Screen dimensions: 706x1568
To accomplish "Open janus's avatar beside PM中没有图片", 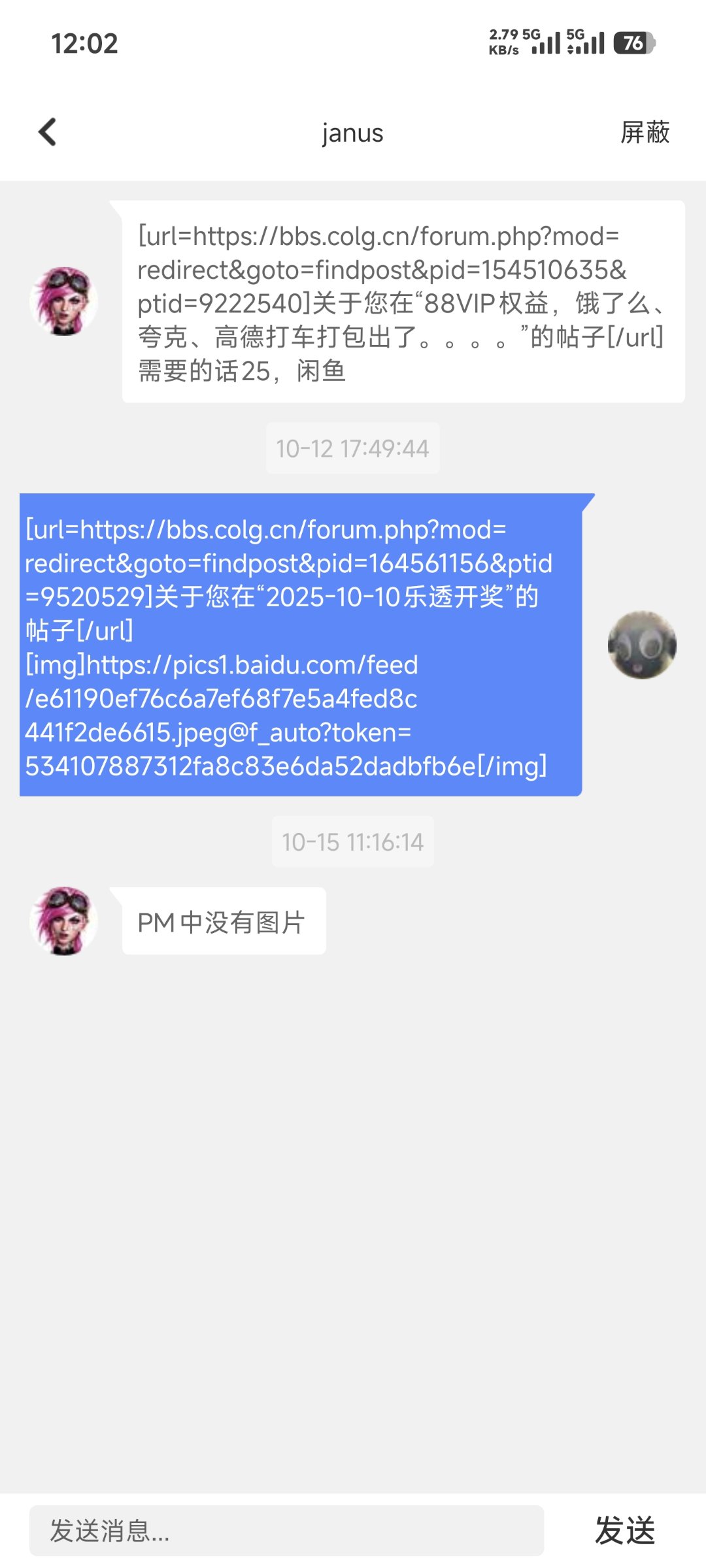I will (64, 921).
